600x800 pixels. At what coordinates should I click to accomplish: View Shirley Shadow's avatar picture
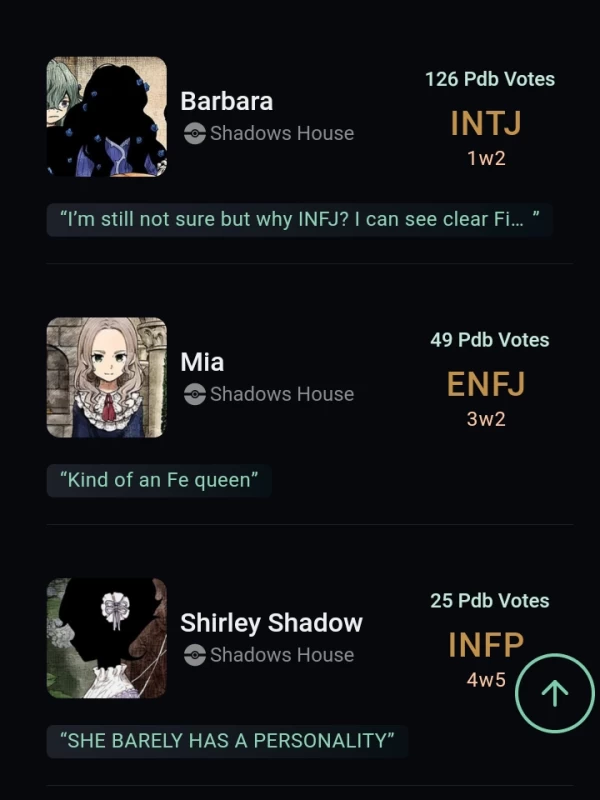click(107, 638)
